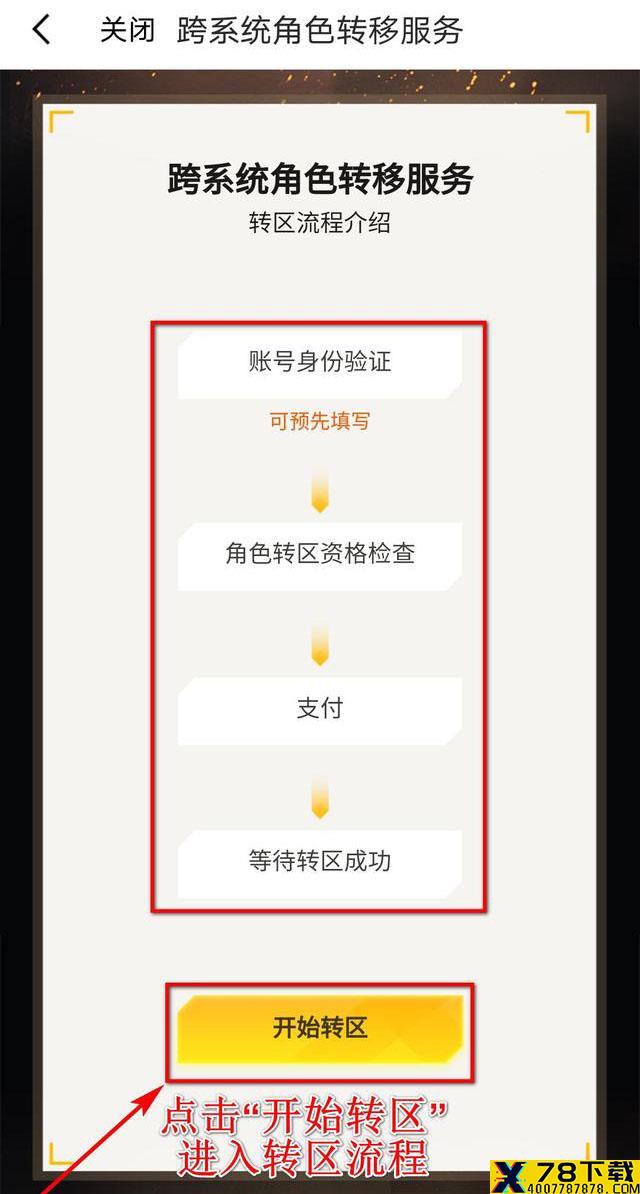Screen dimensions: 640x1194
Task: Tap the 开始转区 button
Action: click(320, 1029)
